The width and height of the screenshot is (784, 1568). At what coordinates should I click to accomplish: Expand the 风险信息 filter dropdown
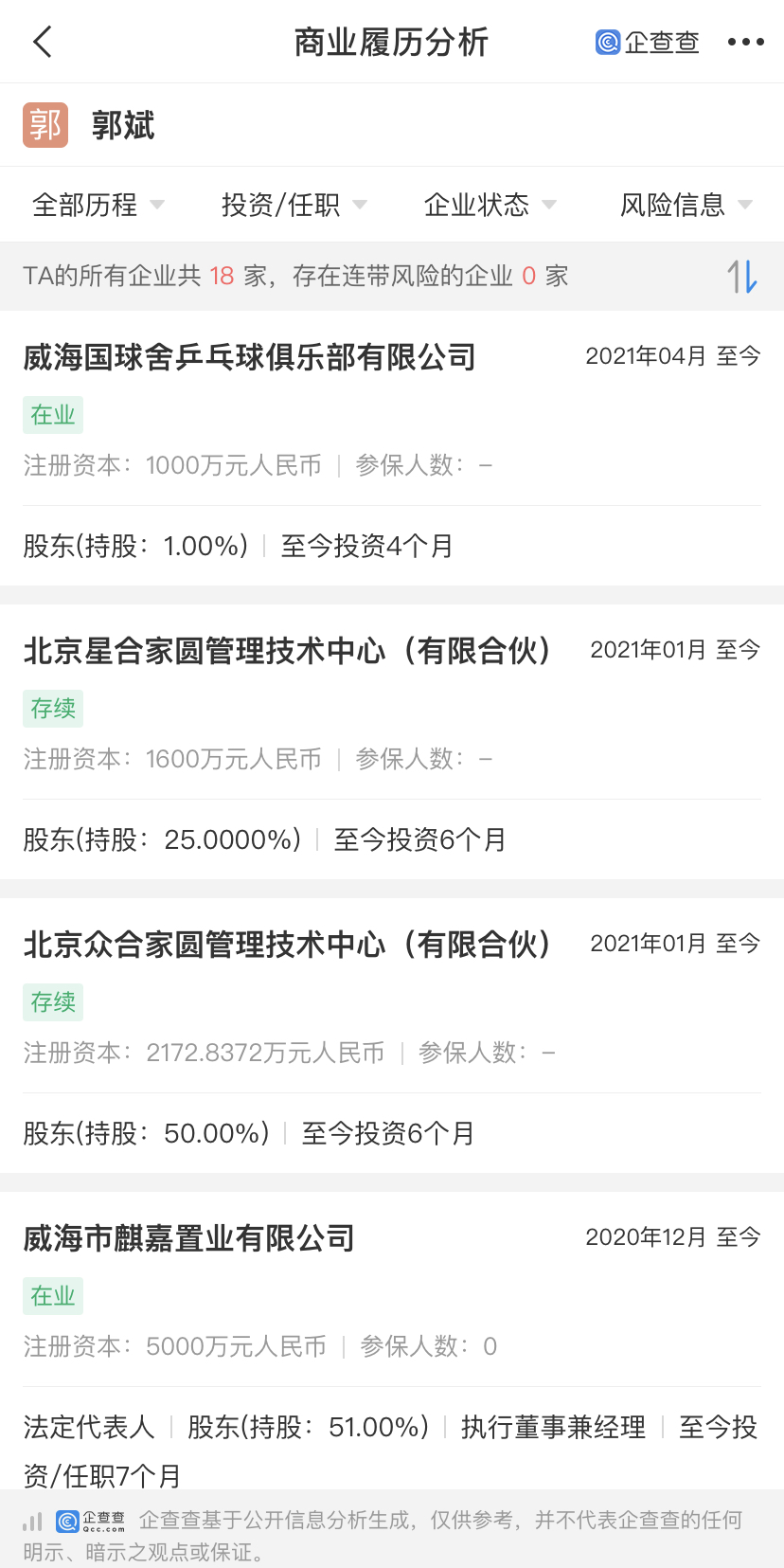click(686, 205)
